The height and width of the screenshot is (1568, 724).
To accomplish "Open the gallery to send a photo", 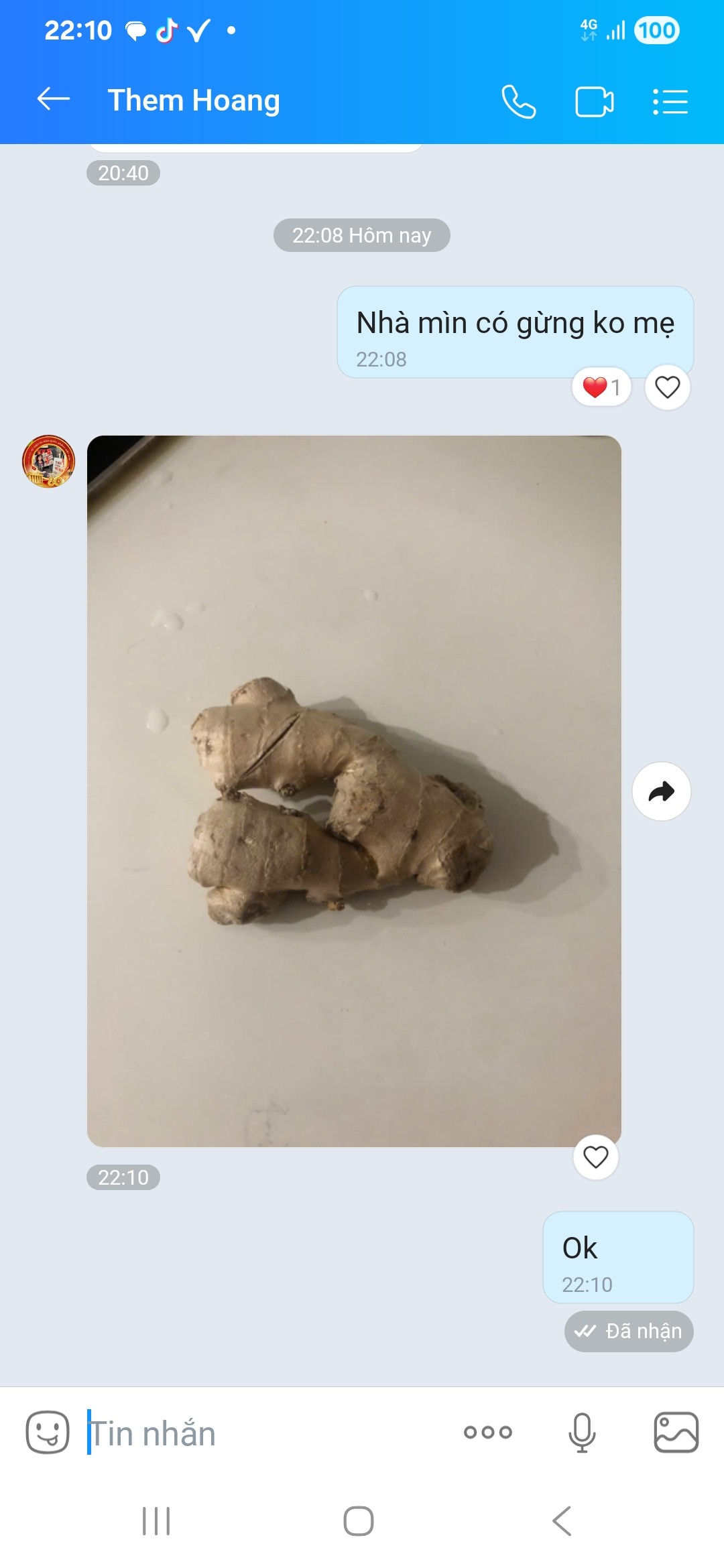I will [676, 1432].
